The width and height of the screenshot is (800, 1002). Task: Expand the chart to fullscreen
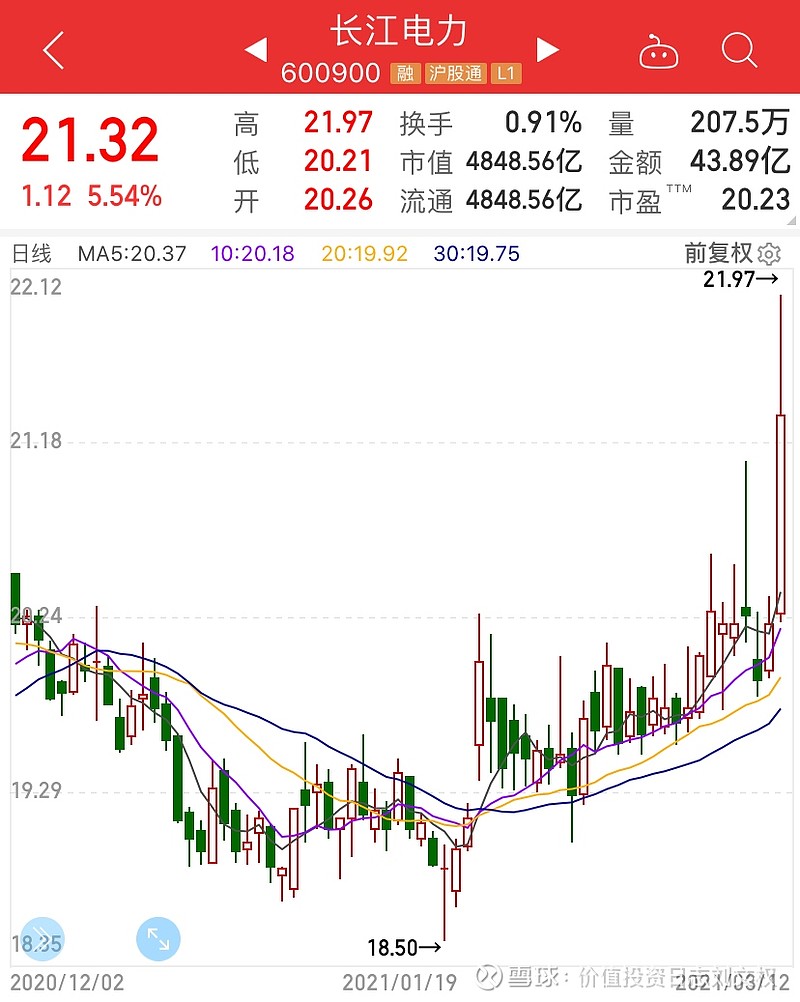pos(158,939)
